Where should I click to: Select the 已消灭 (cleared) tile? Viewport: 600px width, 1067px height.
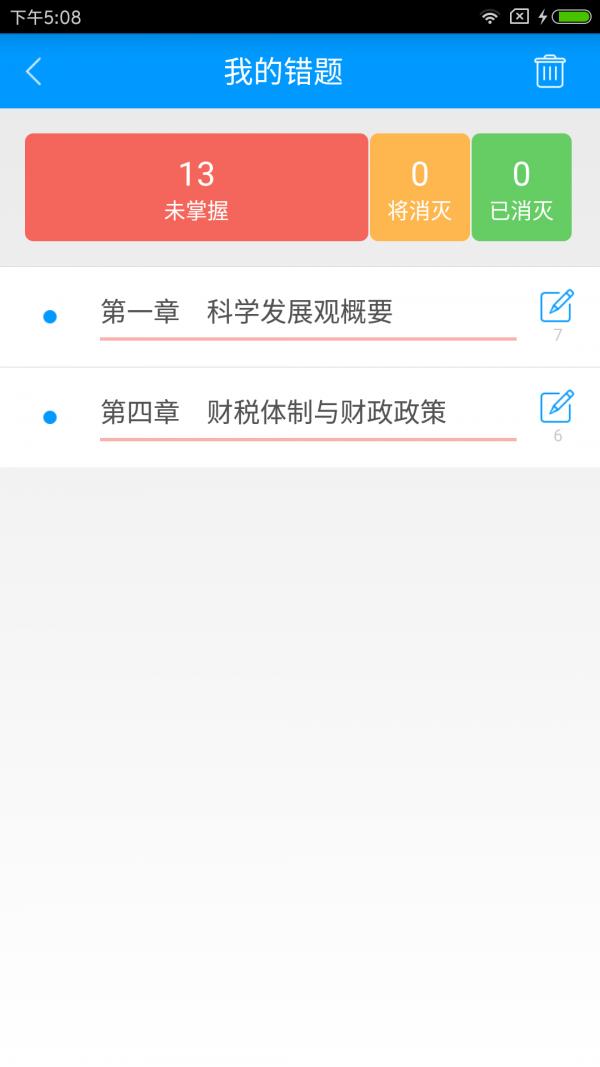pyautogui.click(x=521, y=187)
